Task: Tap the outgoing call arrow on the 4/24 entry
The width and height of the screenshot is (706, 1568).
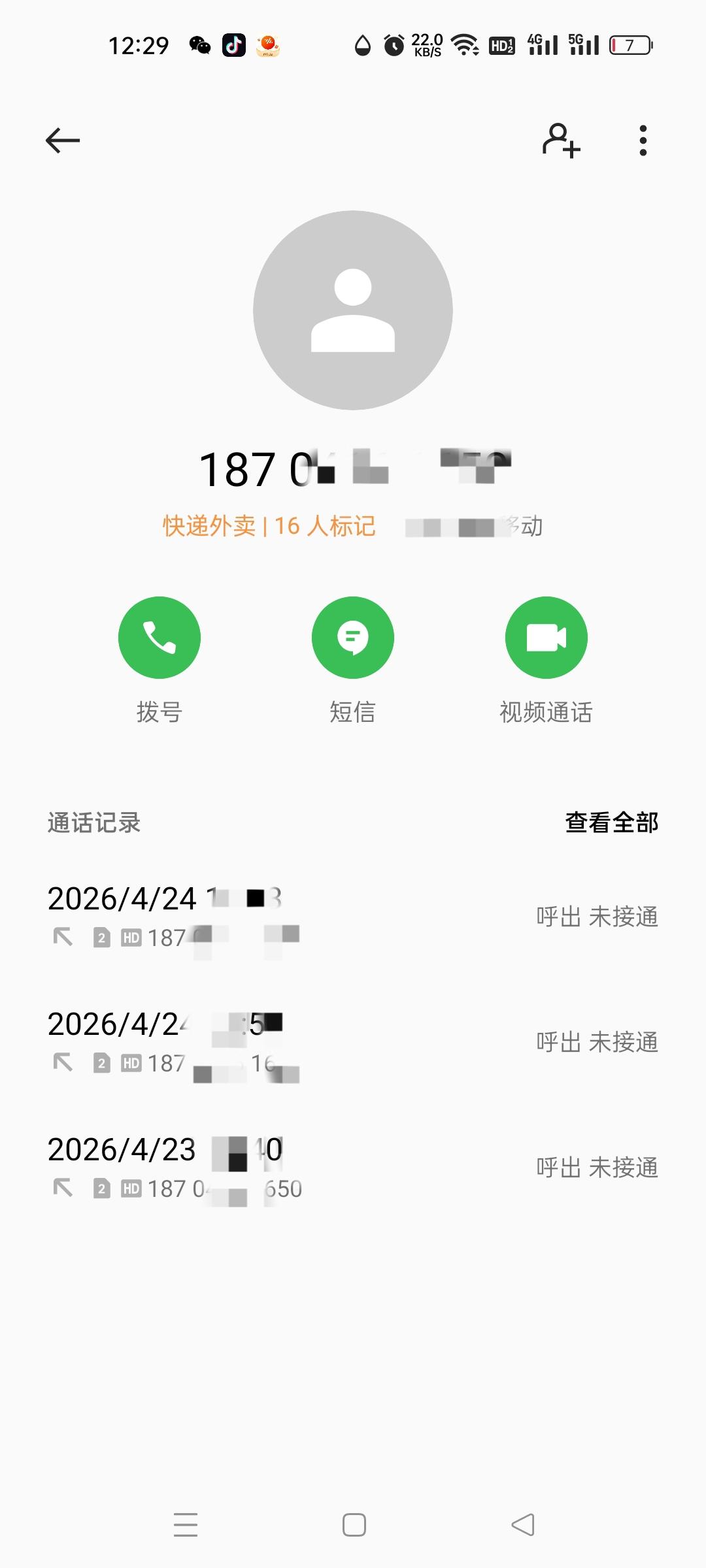Action: [x=63, y=937]
